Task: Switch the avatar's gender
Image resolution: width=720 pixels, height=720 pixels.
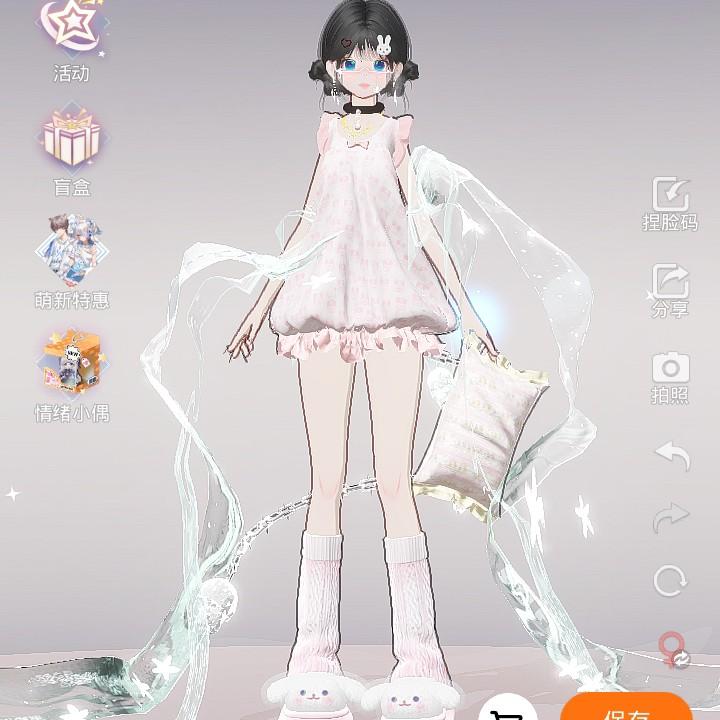Action: coord(674,651)
